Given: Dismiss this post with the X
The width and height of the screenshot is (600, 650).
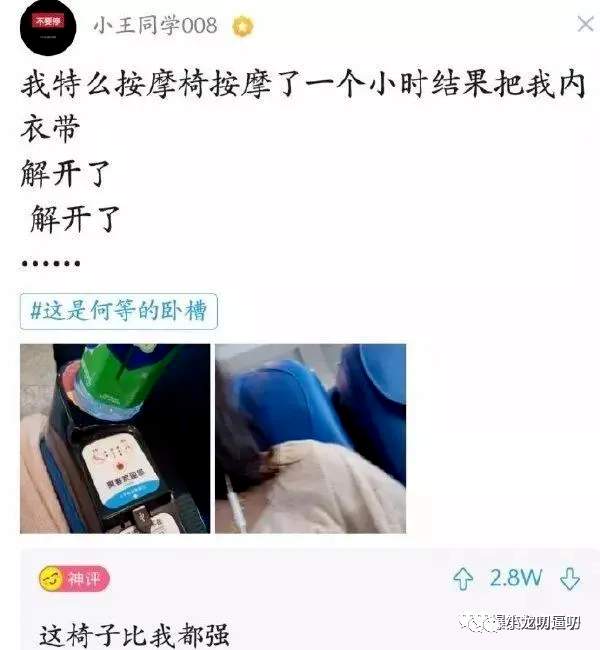Looking at the screenshot, I should tap(585, 25).
